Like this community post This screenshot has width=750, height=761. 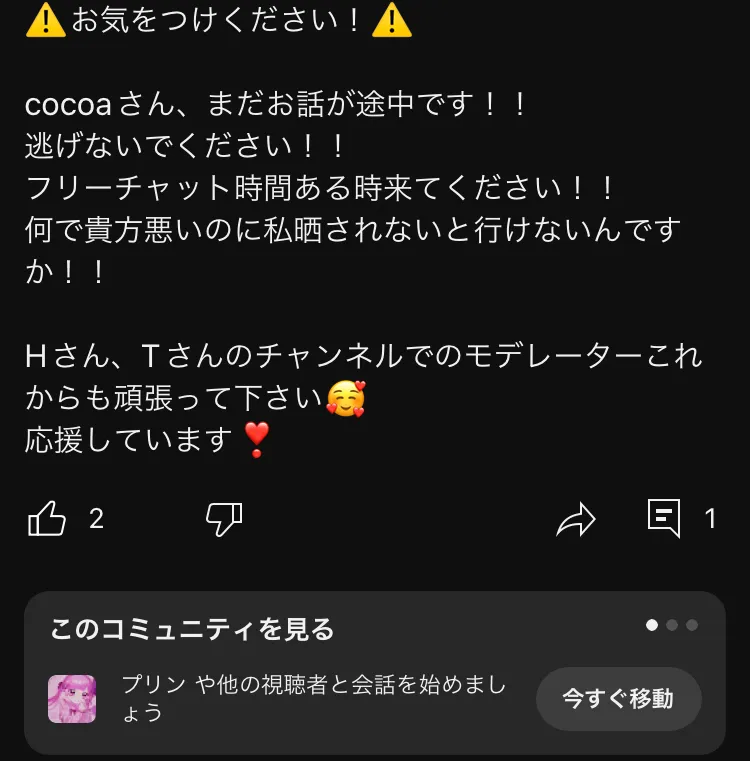(47, 519)
